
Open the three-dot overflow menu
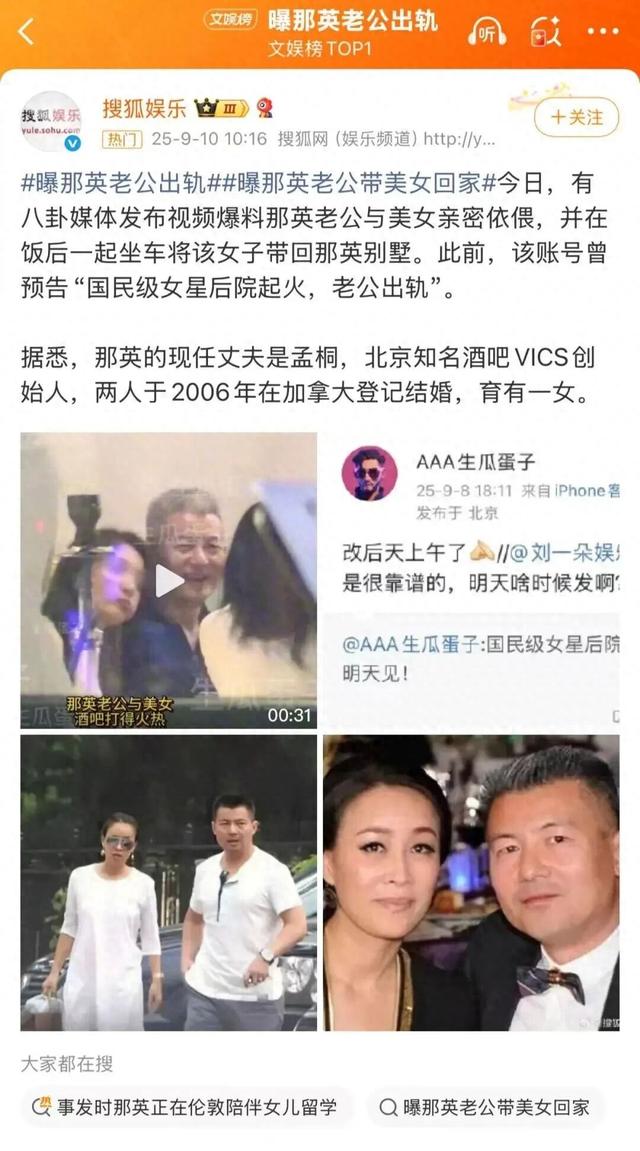tap(603, 32)
